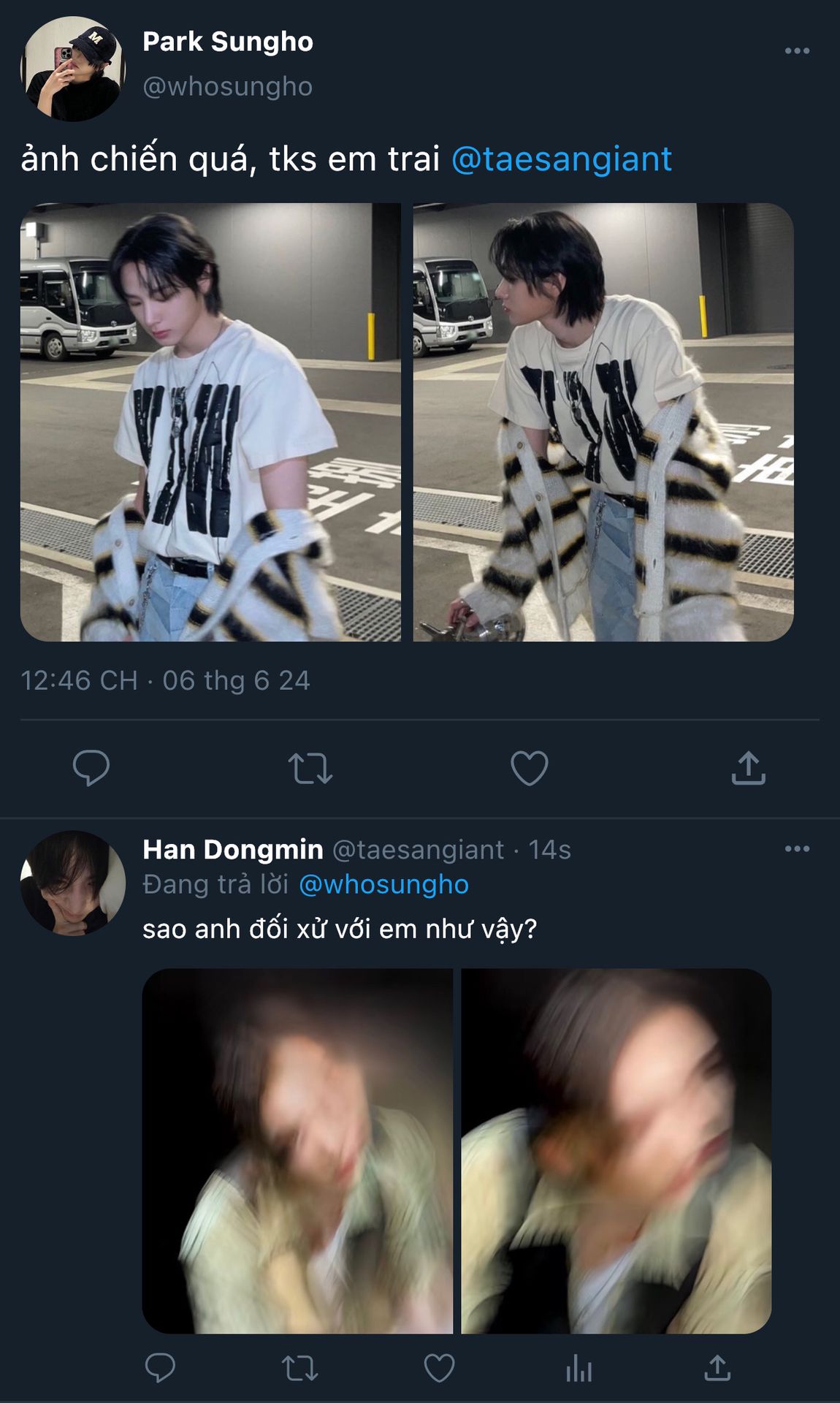The width and height of the screenshot is (840, 1403).
Task: Retweet Han Dongmin's reply
Action: coord(299,1368)
